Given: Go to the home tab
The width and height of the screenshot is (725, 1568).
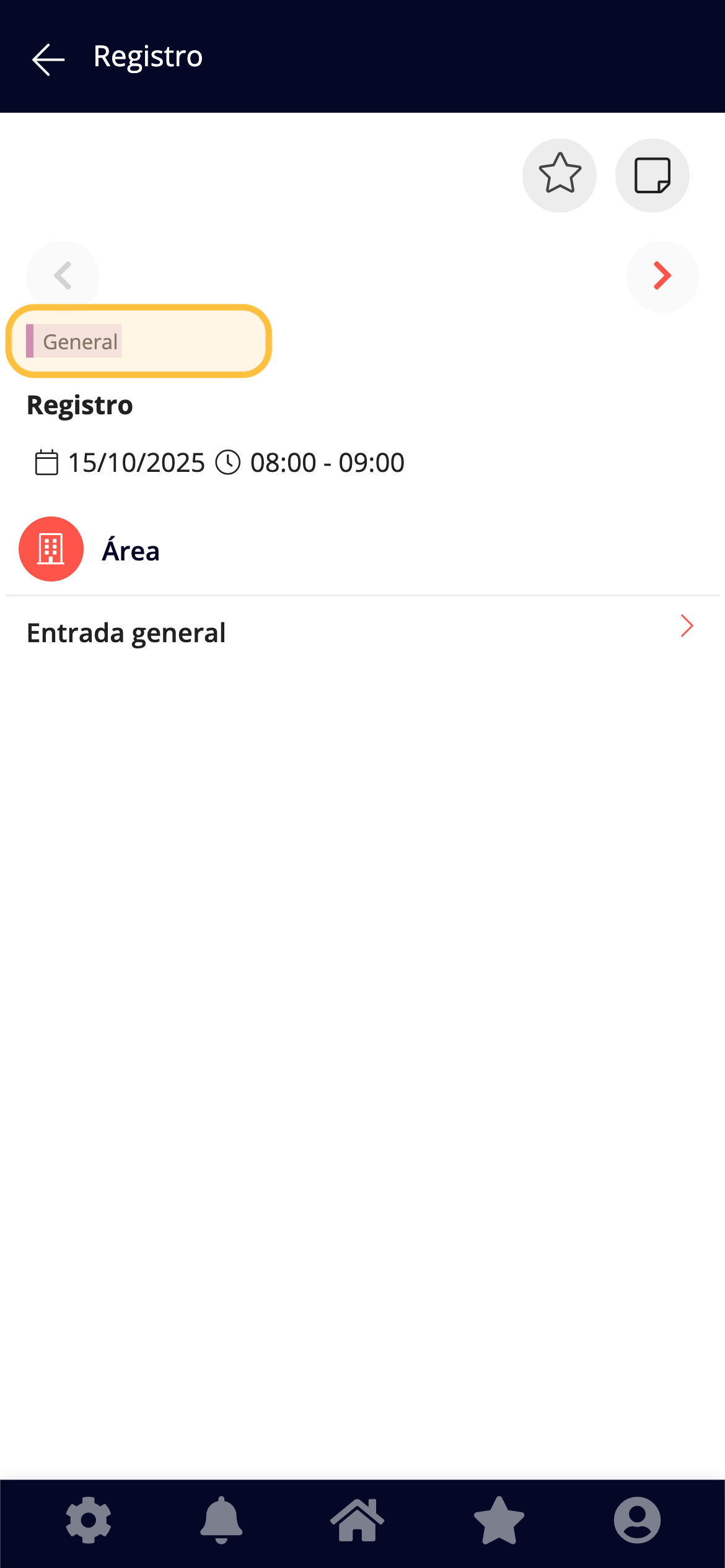Looking at the screenshot, I should (x=357, y=1520).
